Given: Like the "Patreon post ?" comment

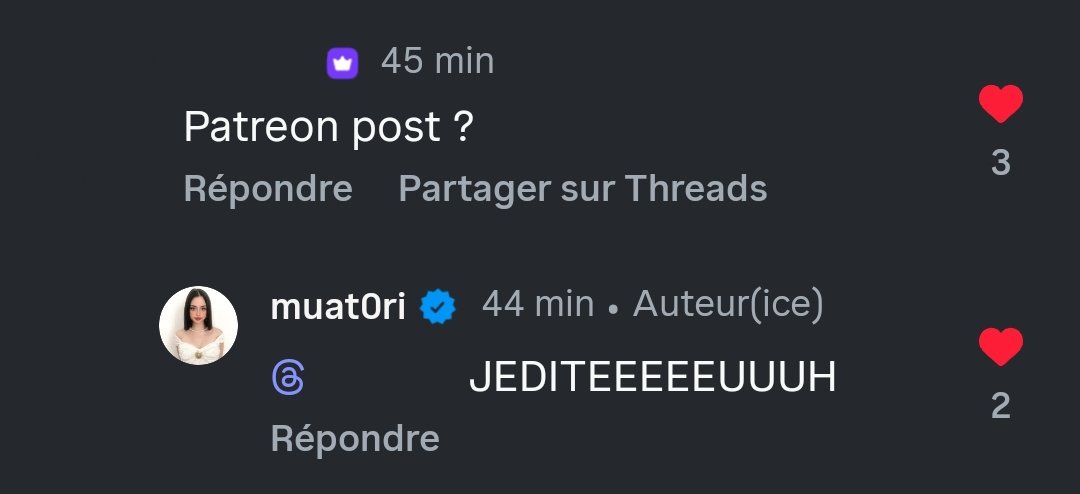Looking at the screenshot, I should (x=1000, y=104).
